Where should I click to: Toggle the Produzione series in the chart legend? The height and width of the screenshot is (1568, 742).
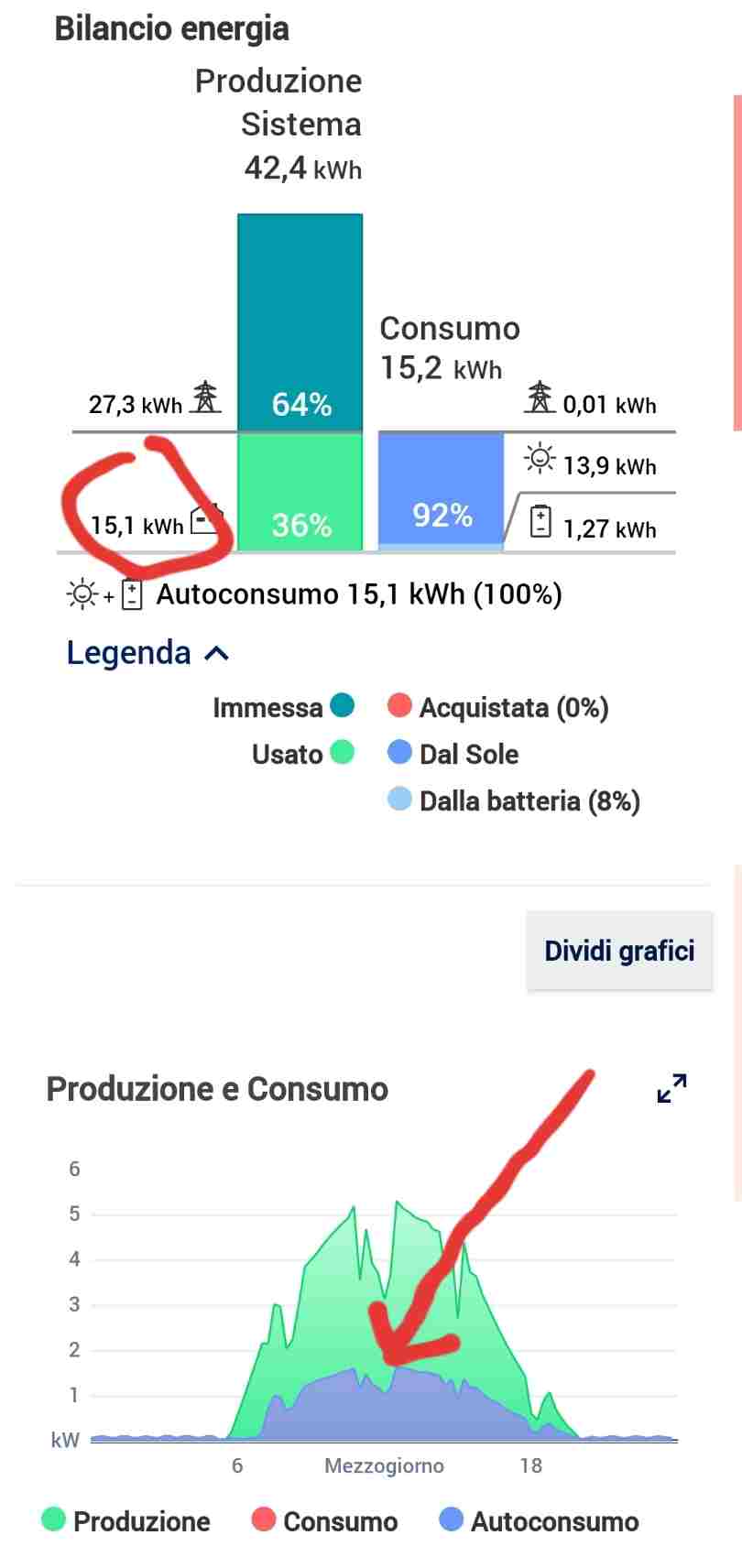tap(126, 1521)
